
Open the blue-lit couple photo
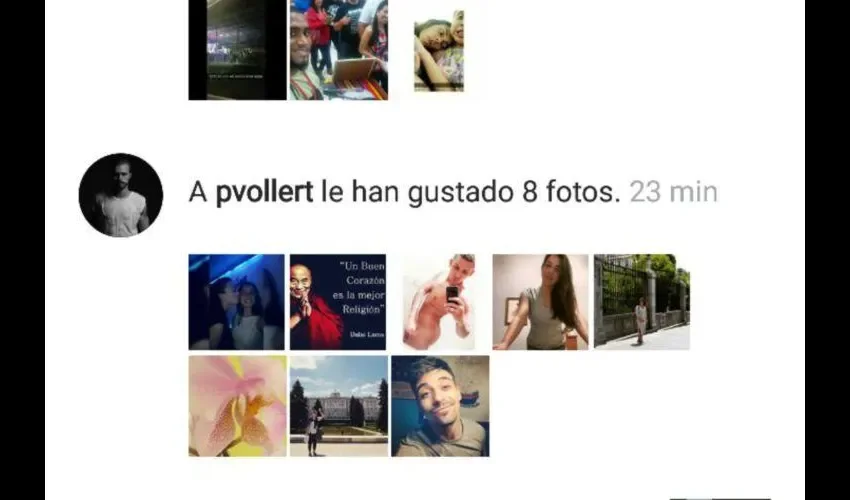[x=237, y=301]
